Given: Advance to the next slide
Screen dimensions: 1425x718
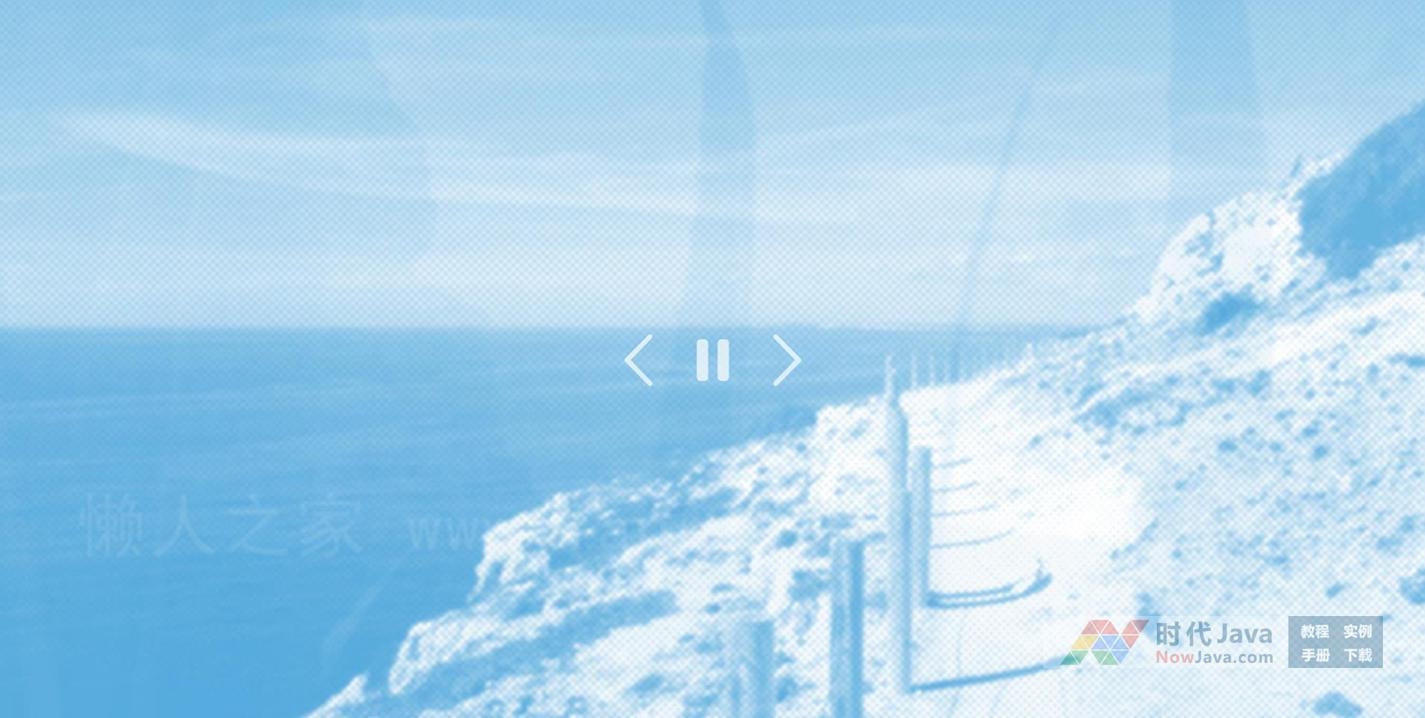Looking at the screenshot, I should 787,360.
